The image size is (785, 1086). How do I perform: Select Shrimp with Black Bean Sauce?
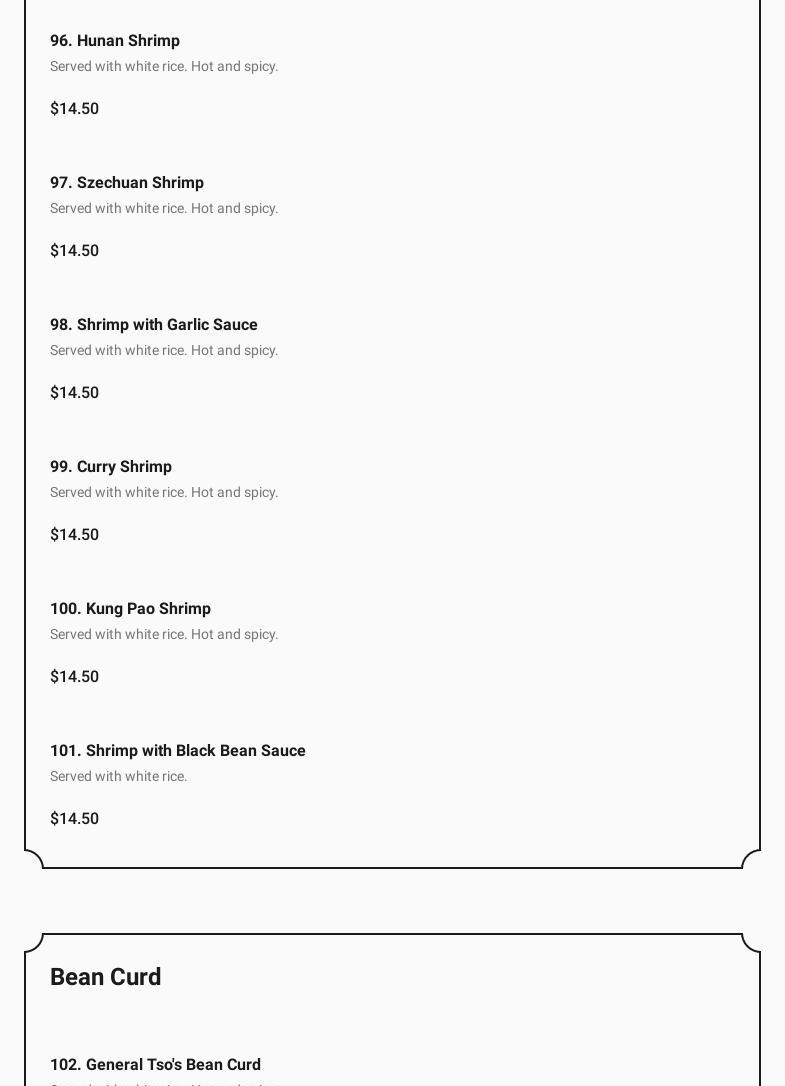pos(178,751)
